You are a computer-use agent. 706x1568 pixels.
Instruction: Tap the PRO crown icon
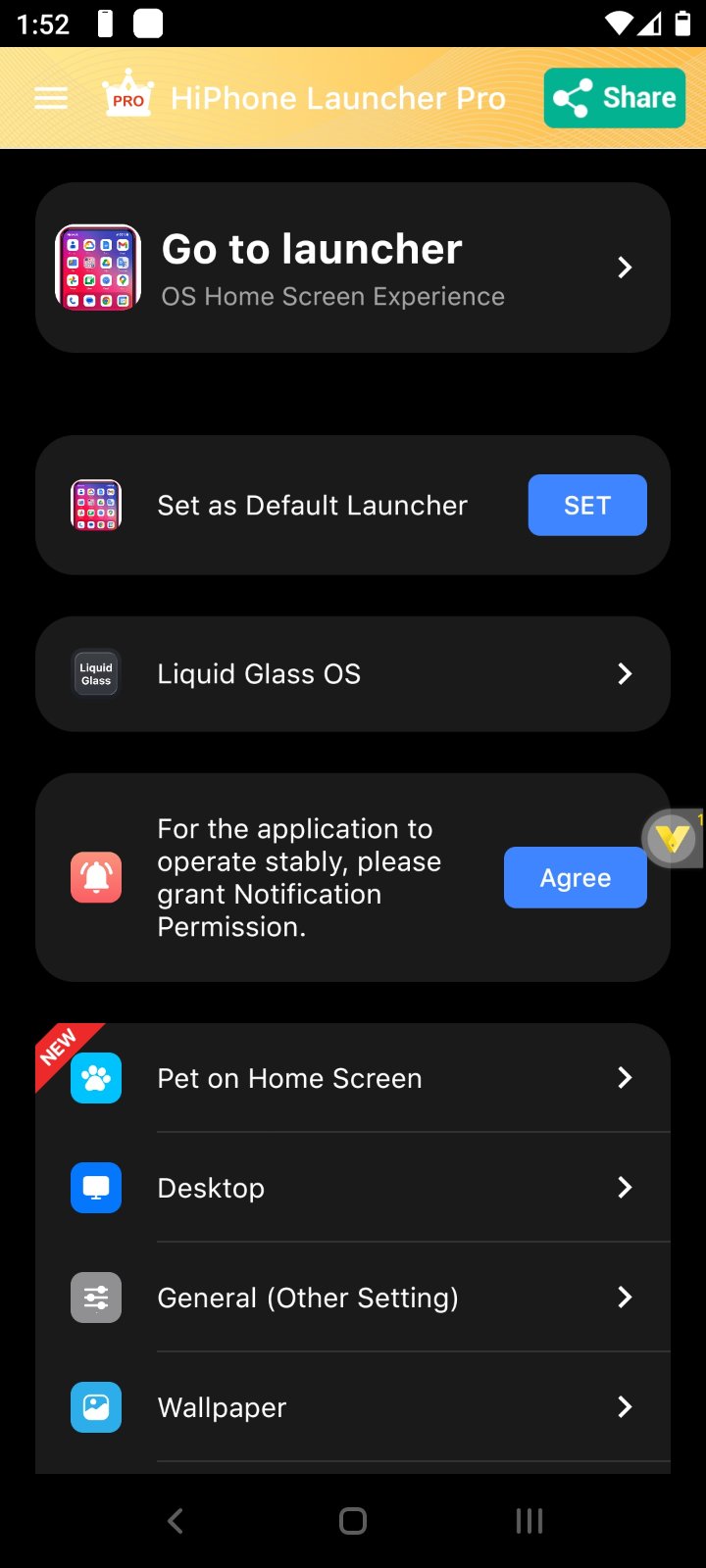click(127, 96)
